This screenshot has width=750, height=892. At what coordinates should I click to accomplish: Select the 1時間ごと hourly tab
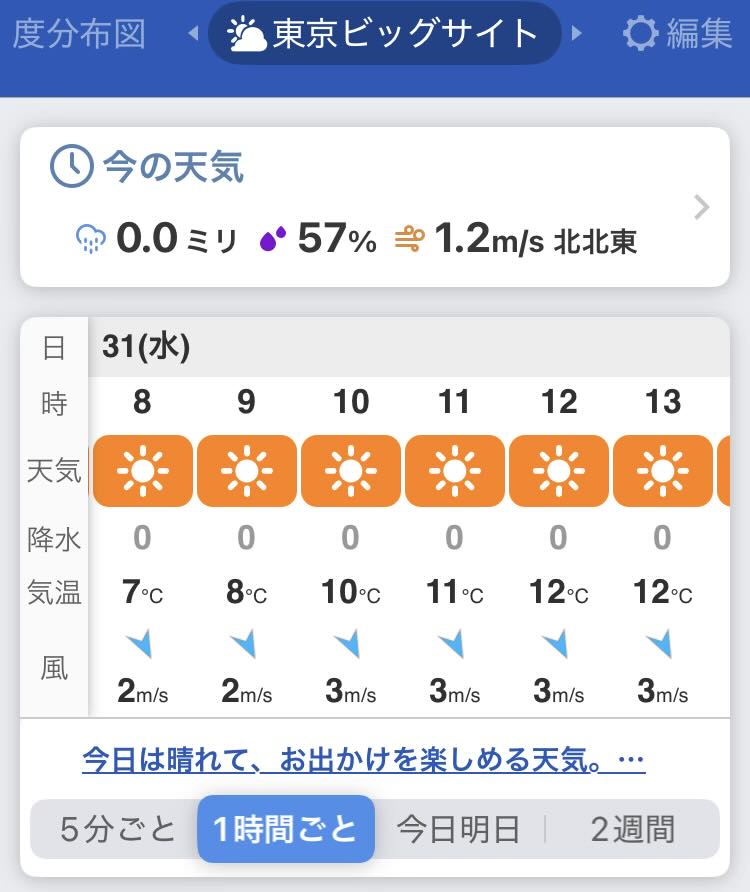coord(286,829)
